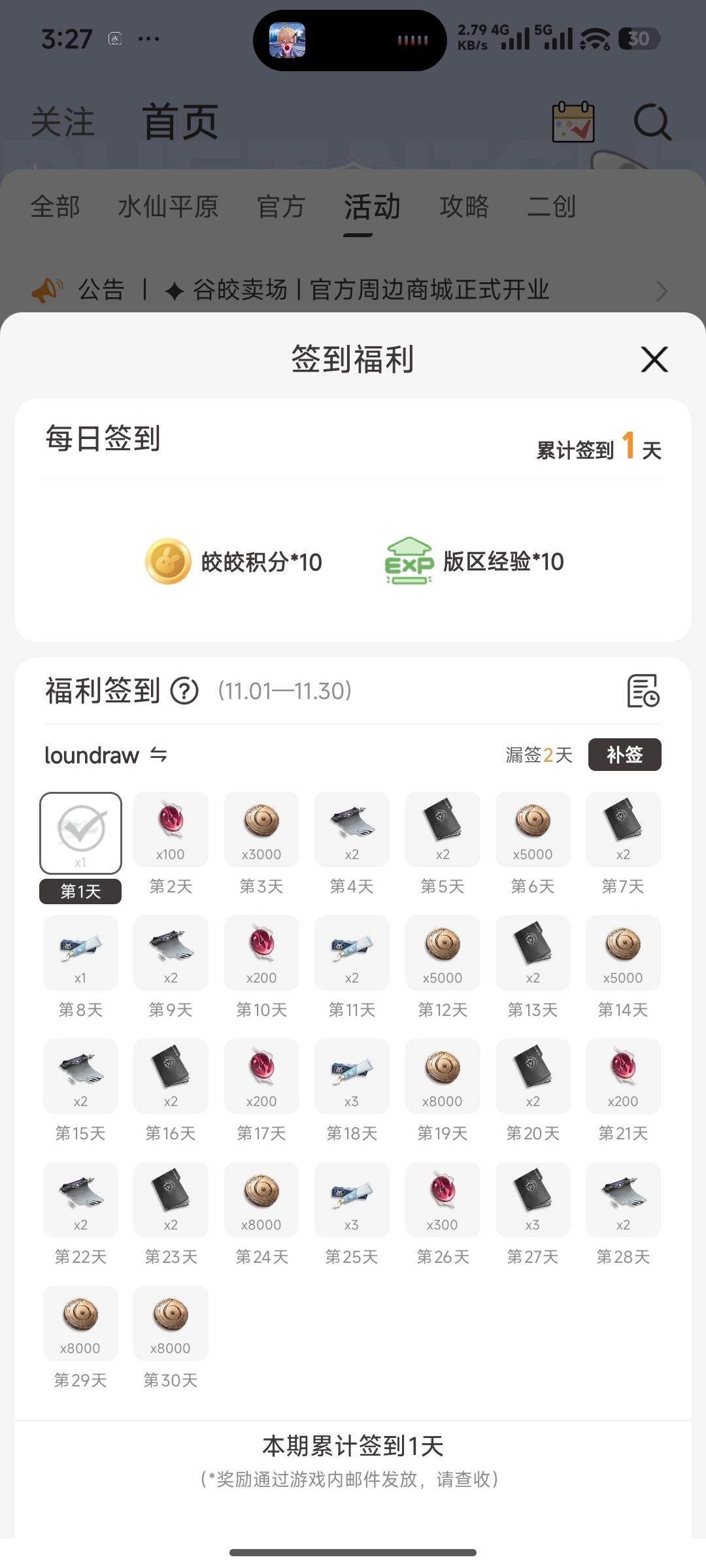
Task: Tap the 补签 make-up sign-in button
Action: (x=624, y=755)
